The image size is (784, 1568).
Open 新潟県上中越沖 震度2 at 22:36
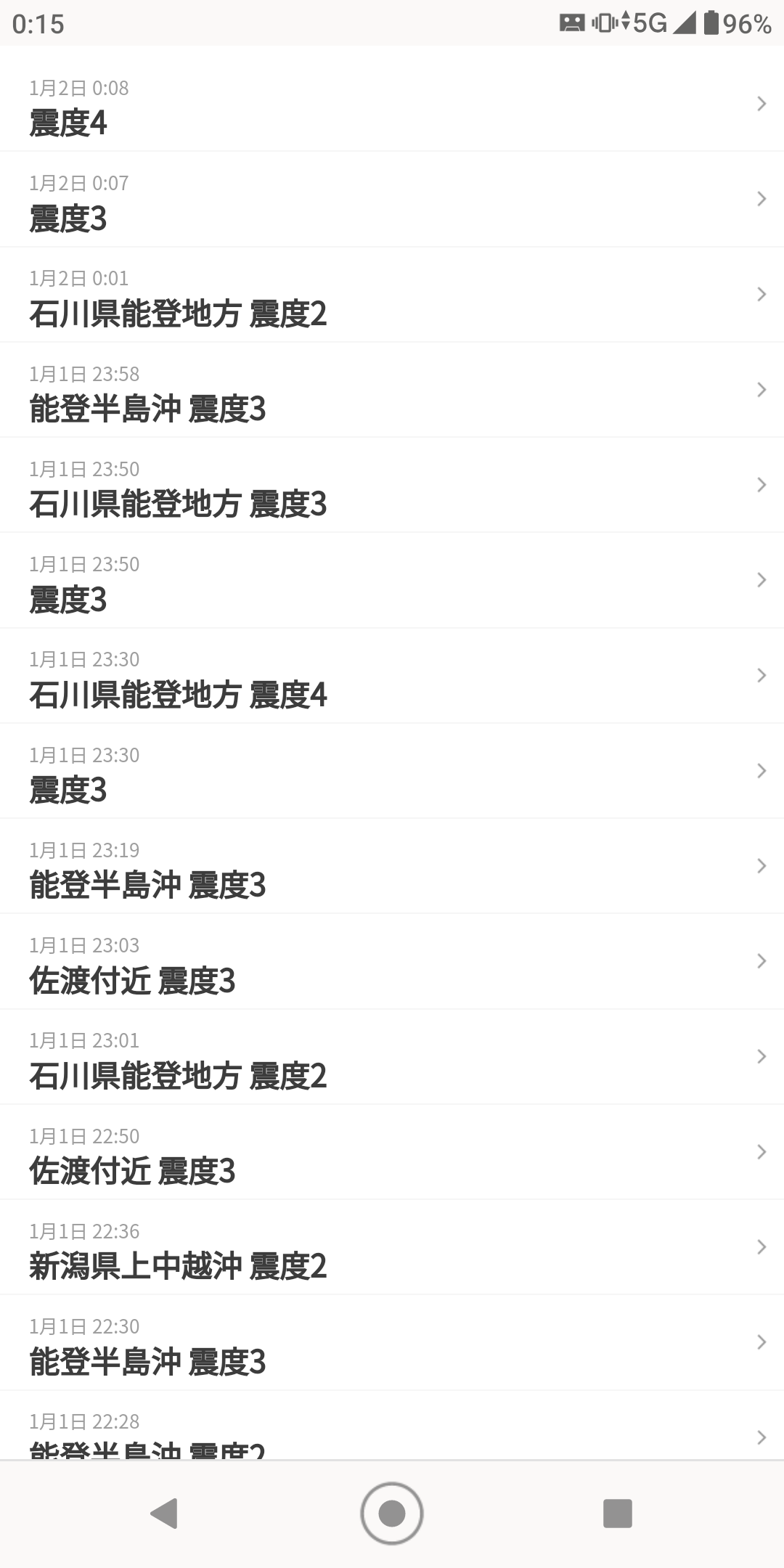(x=392, y=1247)
